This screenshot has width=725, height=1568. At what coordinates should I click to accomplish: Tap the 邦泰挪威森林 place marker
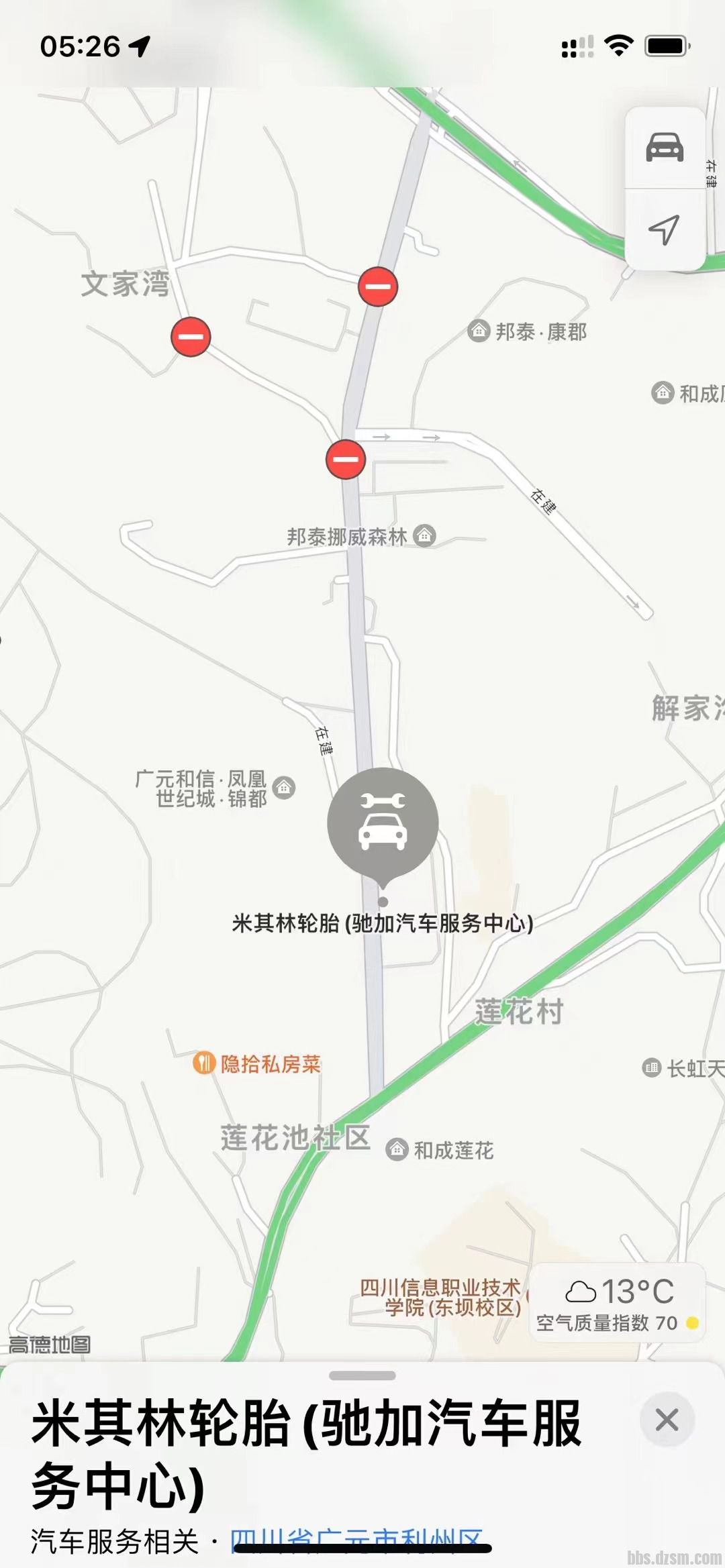pyautogui.click(x=424, y=535)
